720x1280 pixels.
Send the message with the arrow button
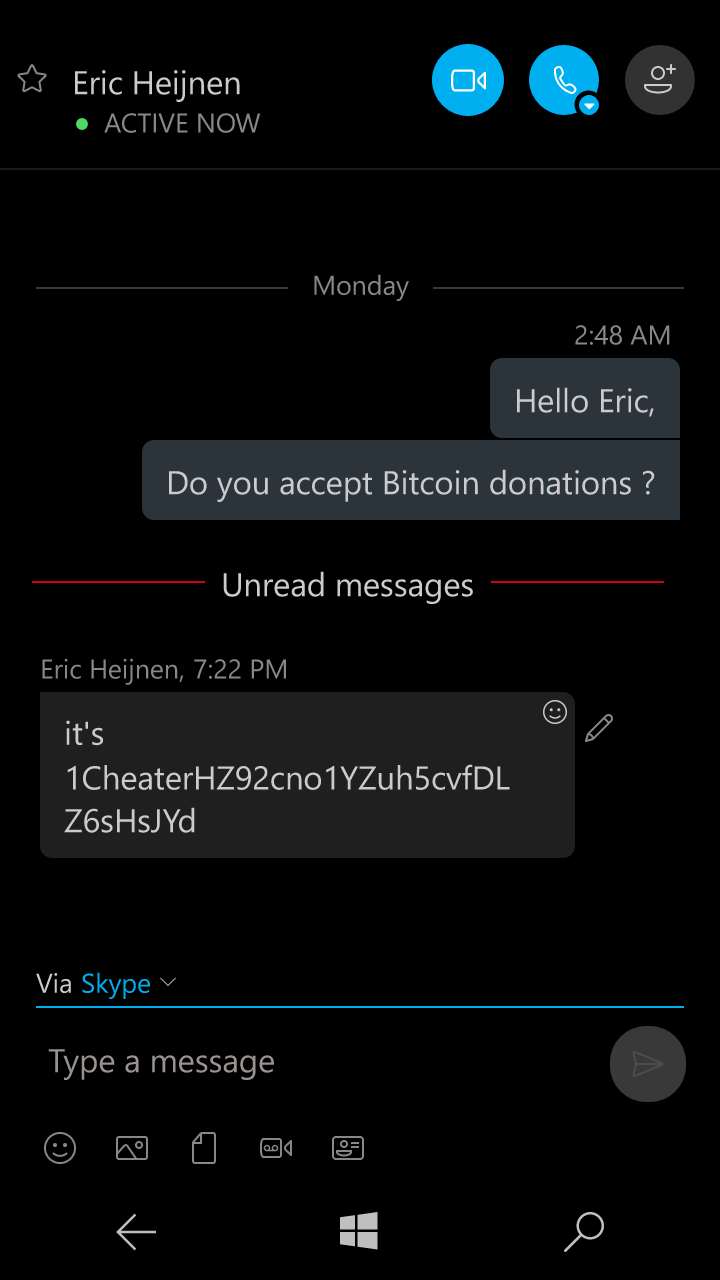click(648, 1064)
